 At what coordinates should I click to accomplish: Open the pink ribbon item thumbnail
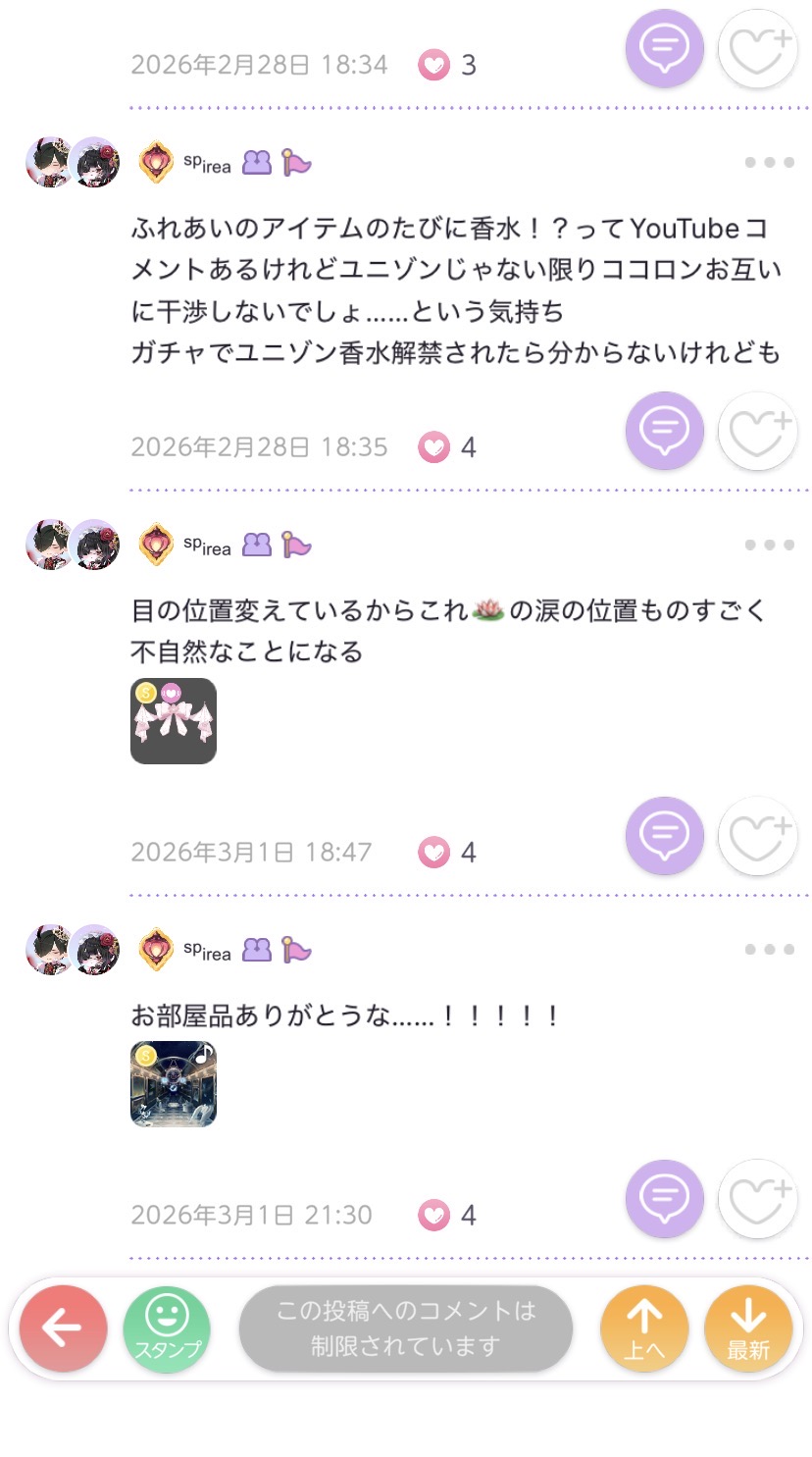174,721
